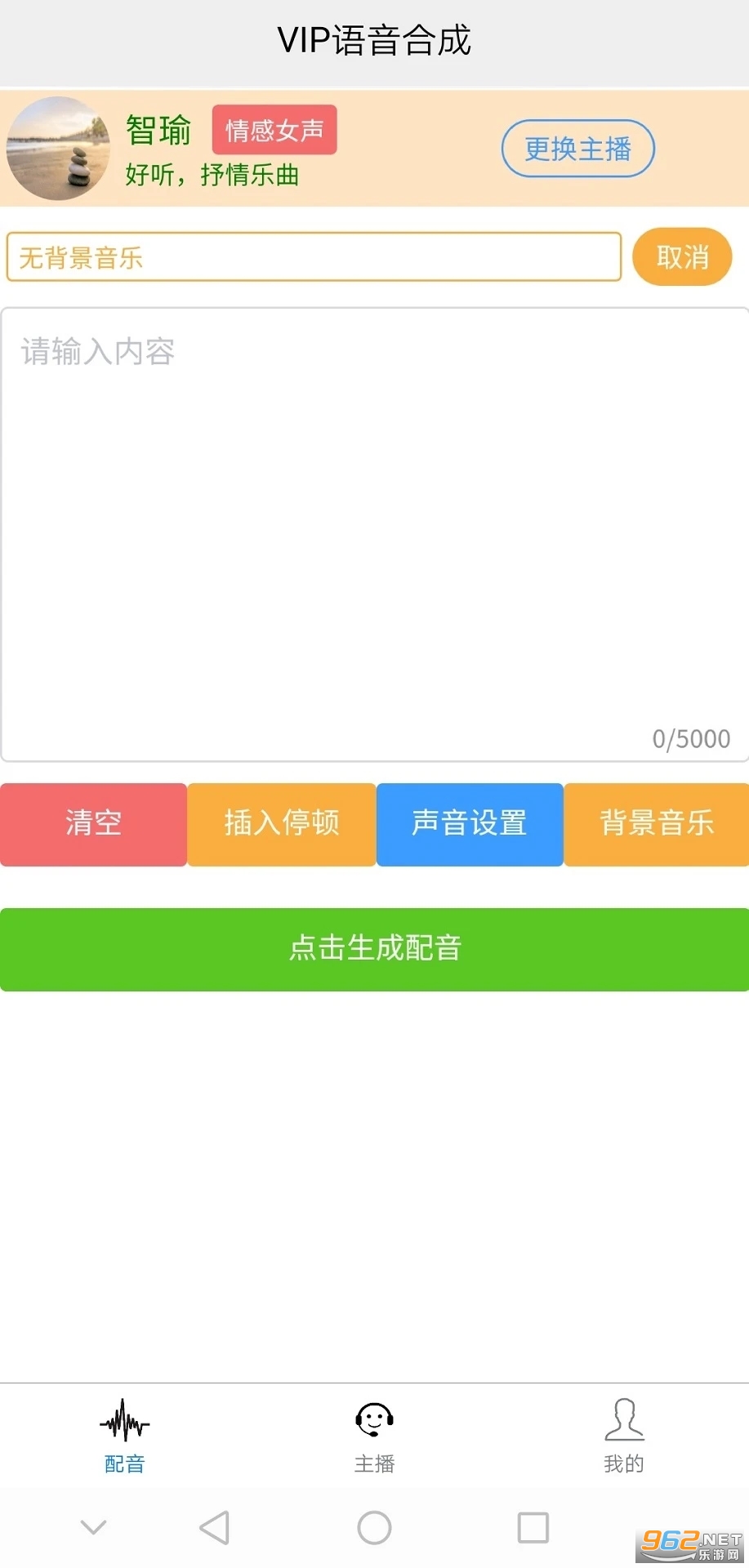This screenshot has width=749, height=1568.
Task: Insert a pause with 插入停顿
Action: 282,823
